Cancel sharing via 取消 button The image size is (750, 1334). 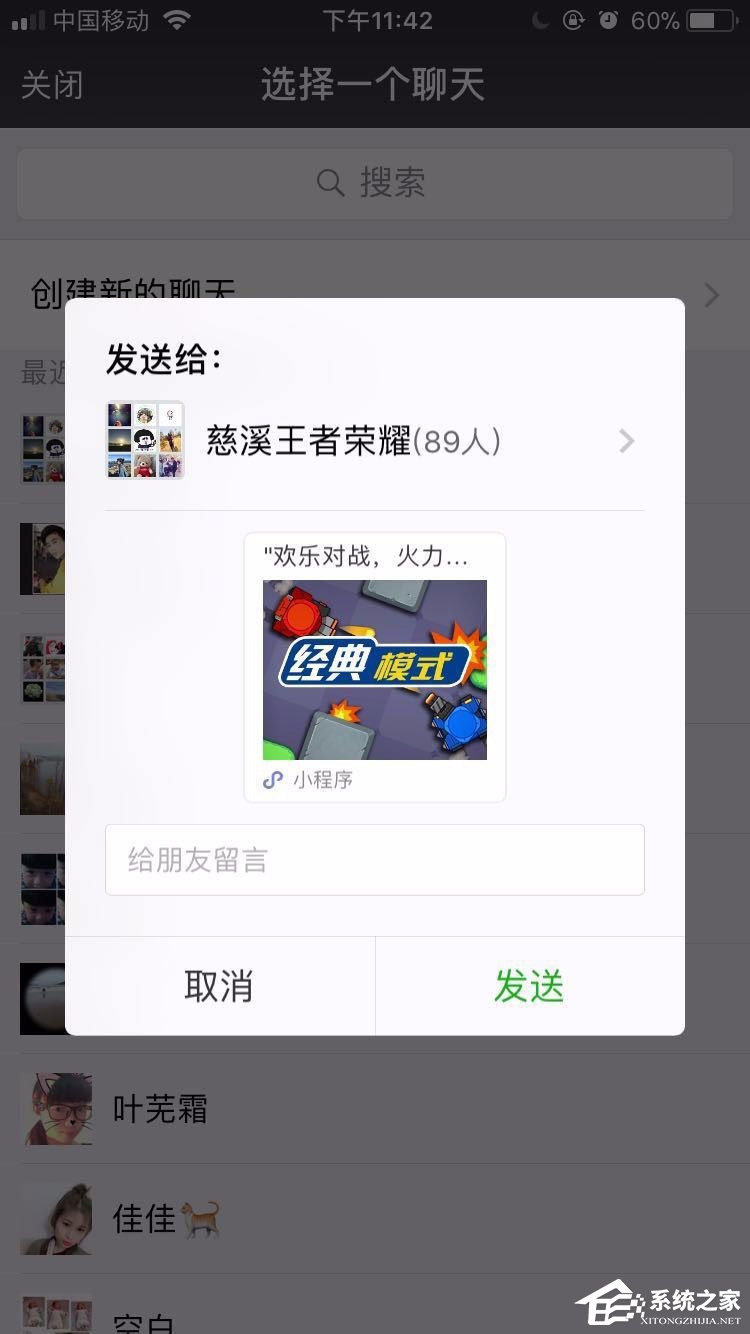(x=218, y=986)
